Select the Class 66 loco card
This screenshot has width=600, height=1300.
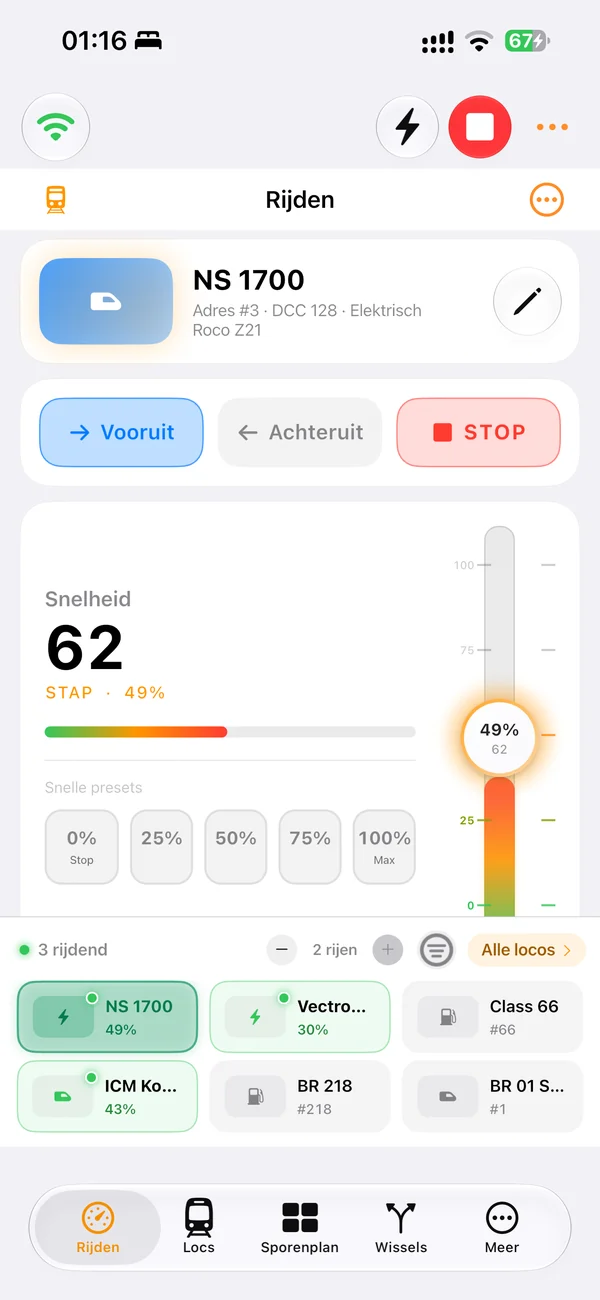tap(492, 1017)
